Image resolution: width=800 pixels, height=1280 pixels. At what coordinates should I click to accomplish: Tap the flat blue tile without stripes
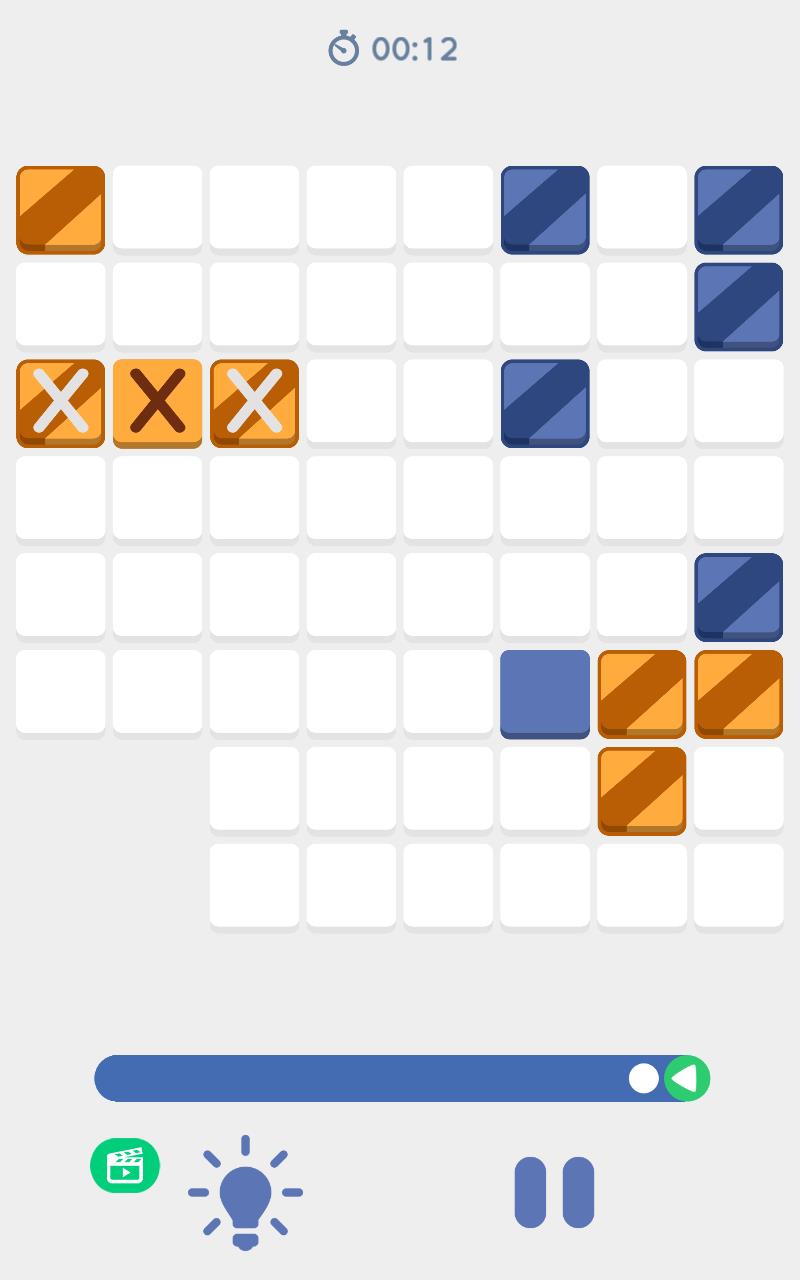(545, 693)
